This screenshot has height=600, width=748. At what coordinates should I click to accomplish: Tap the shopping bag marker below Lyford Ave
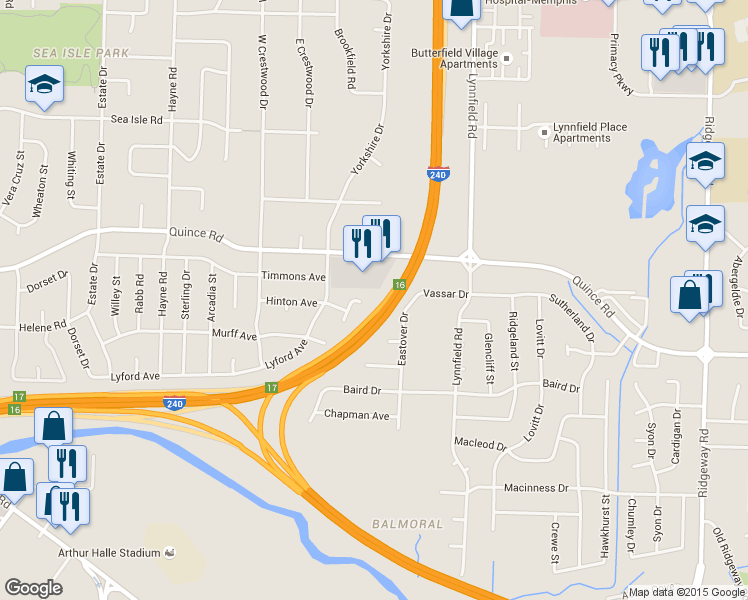pos(53,427)
